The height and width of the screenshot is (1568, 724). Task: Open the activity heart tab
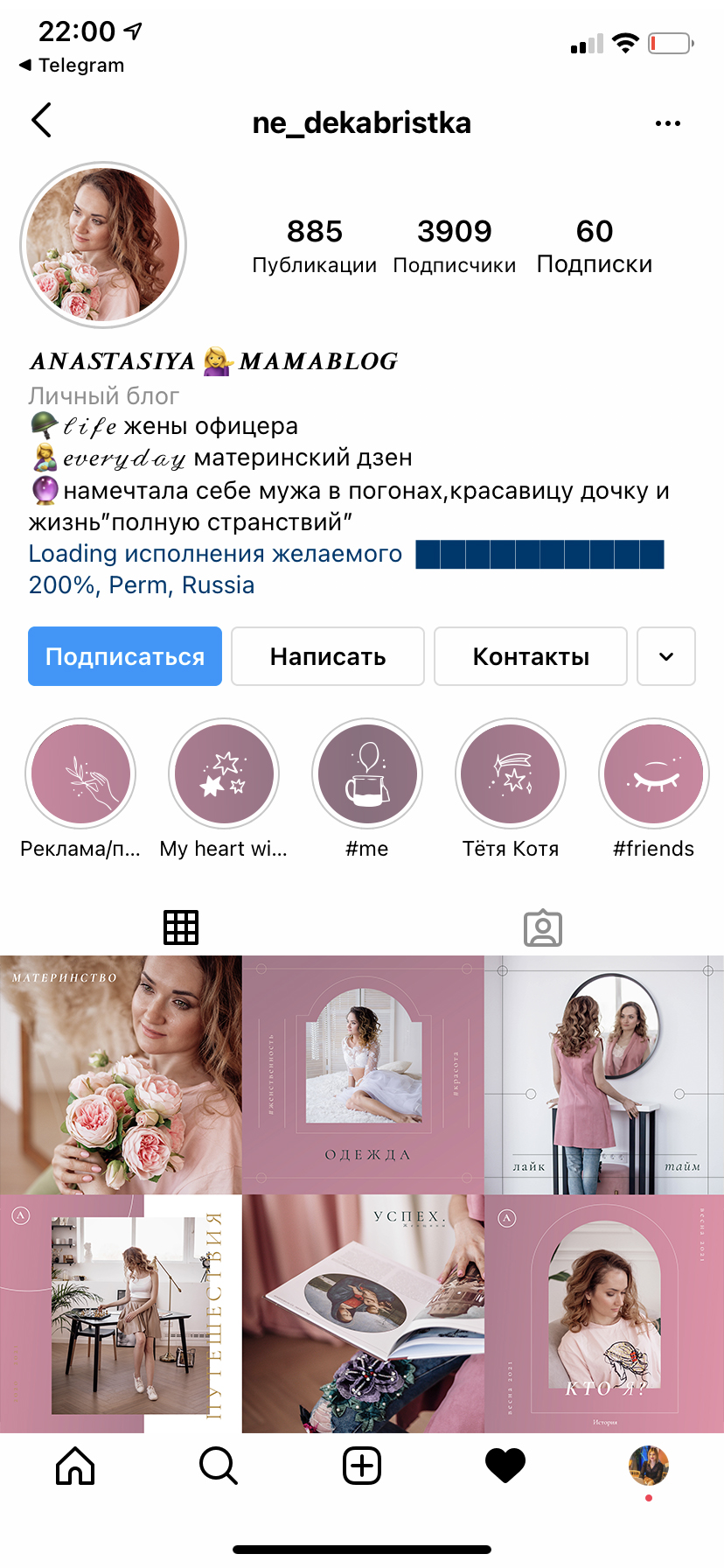[505, 1466]
